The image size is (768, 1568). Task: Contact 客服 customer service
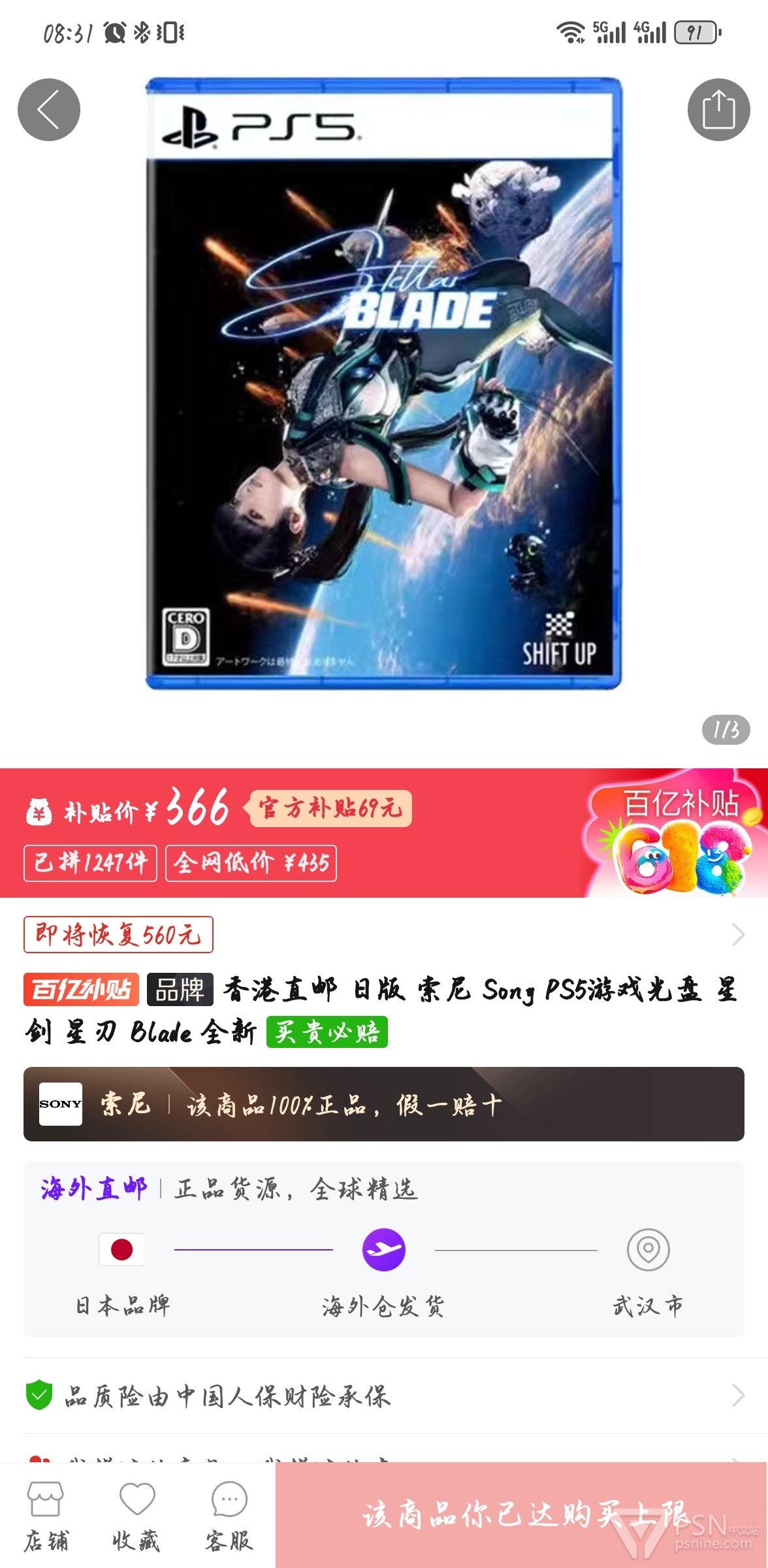click(x=229, y=1516)
